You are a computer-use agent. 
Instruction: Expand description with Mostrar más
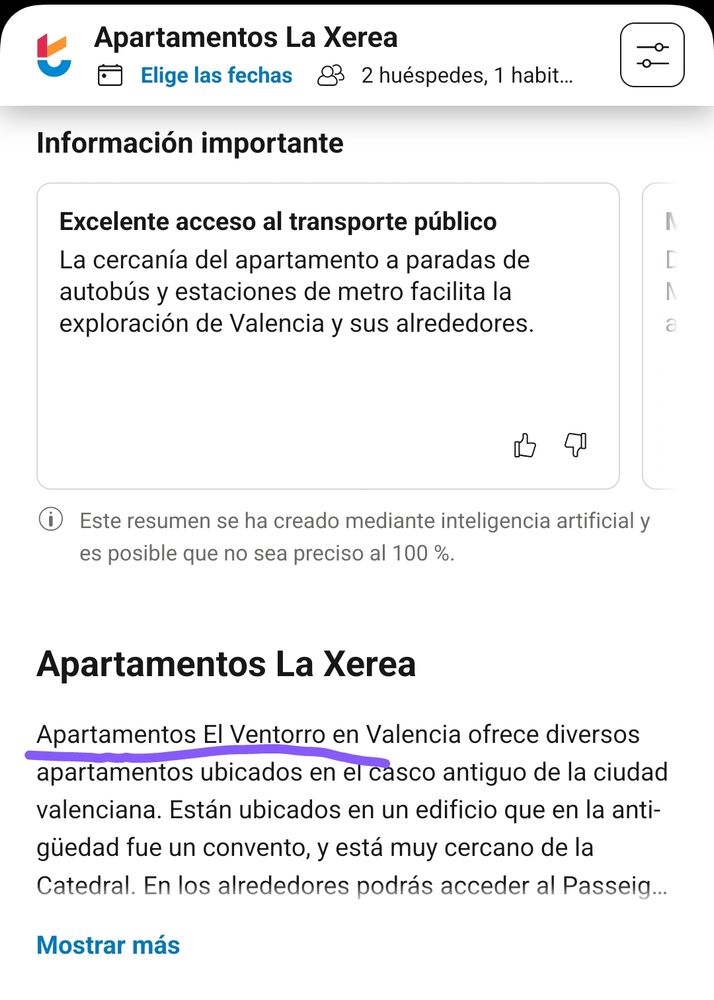tap(108, 945)
